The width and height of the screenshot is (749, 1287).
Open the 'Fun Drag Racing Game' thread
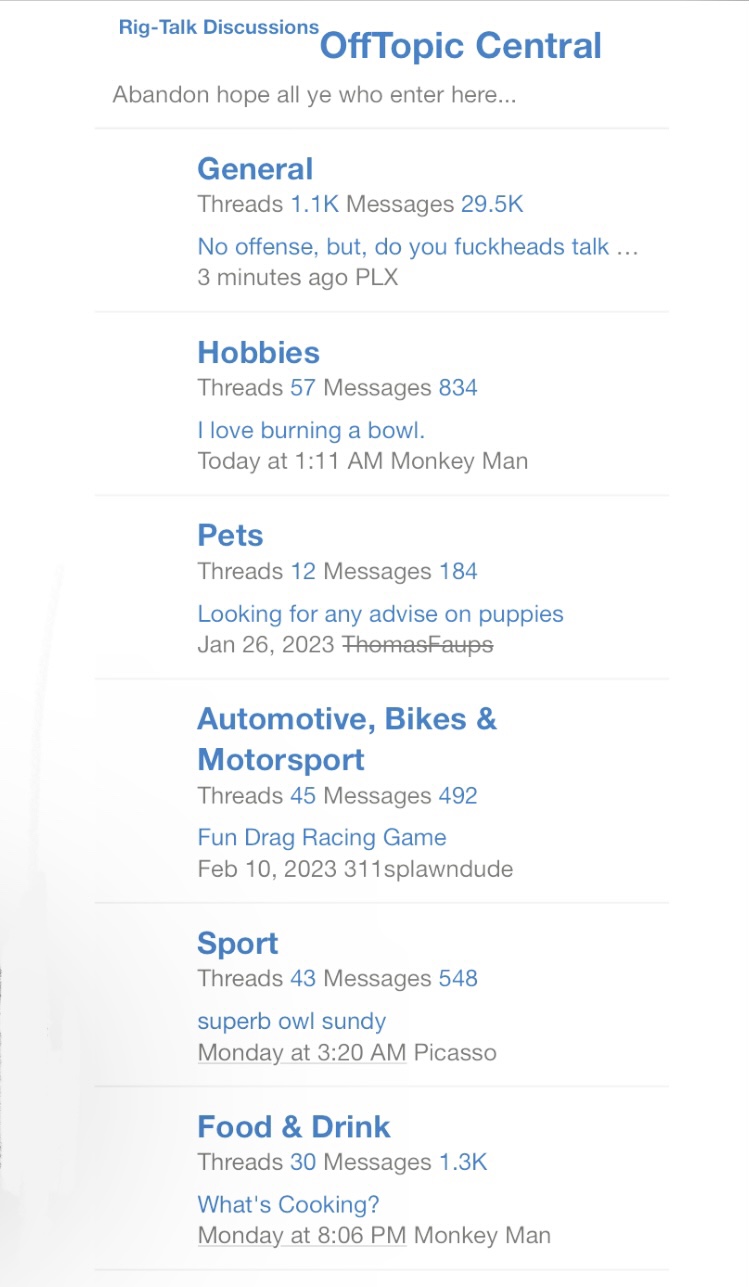click(x=321, y=838)
